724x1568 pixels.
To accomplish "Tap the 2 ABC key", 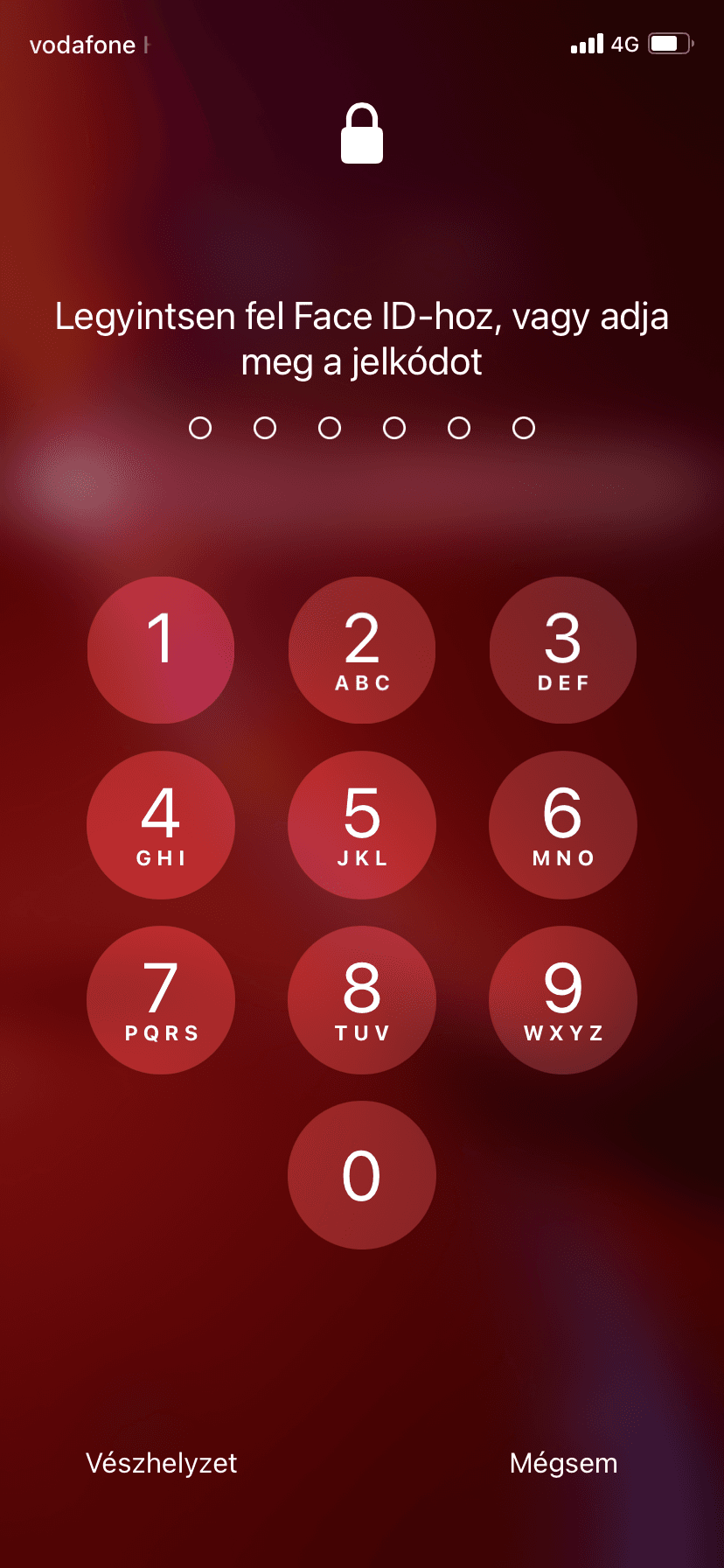I will [362, 650].
